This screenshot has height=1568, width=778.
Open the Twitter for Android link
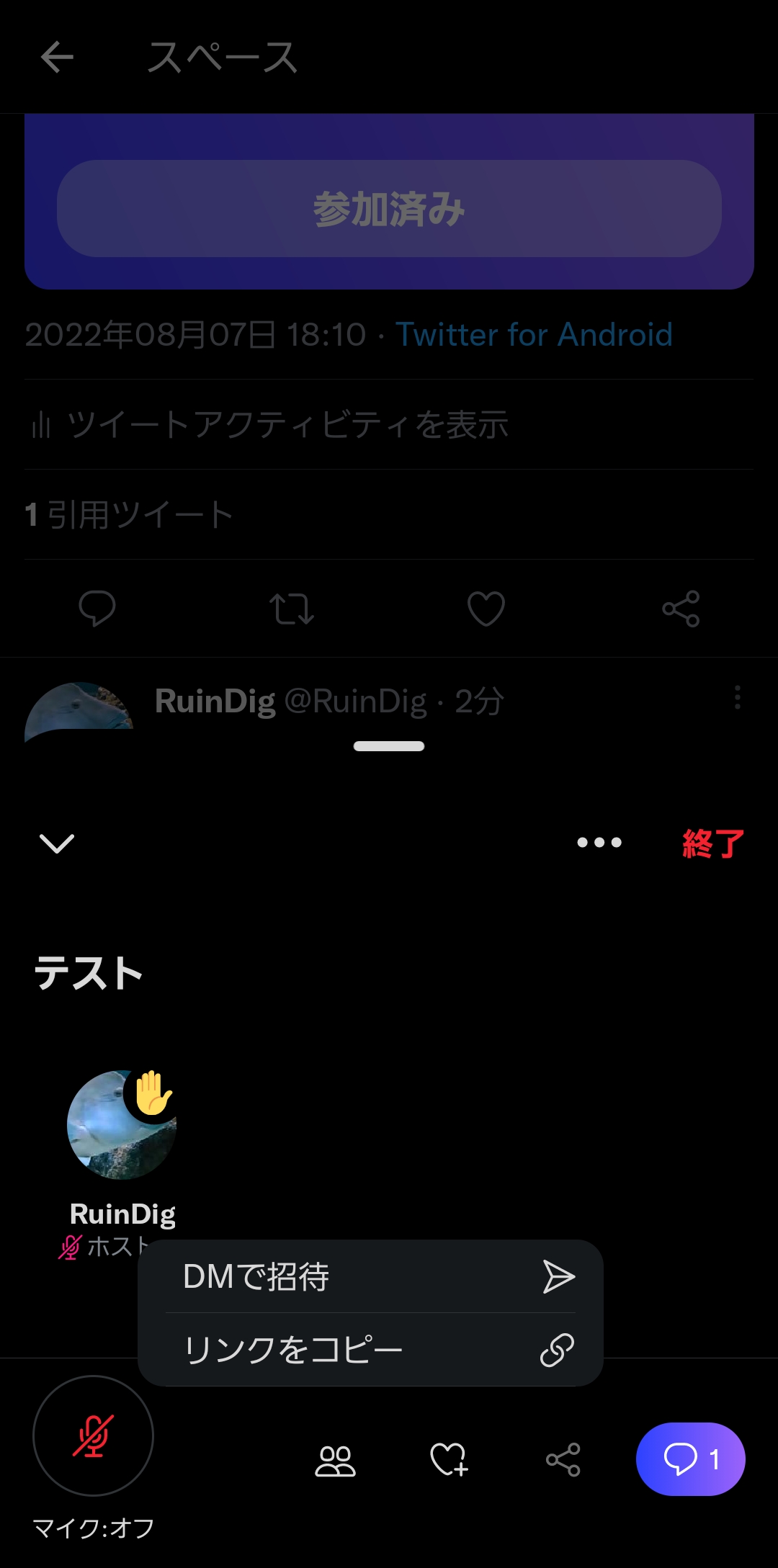tap(535, 335)
